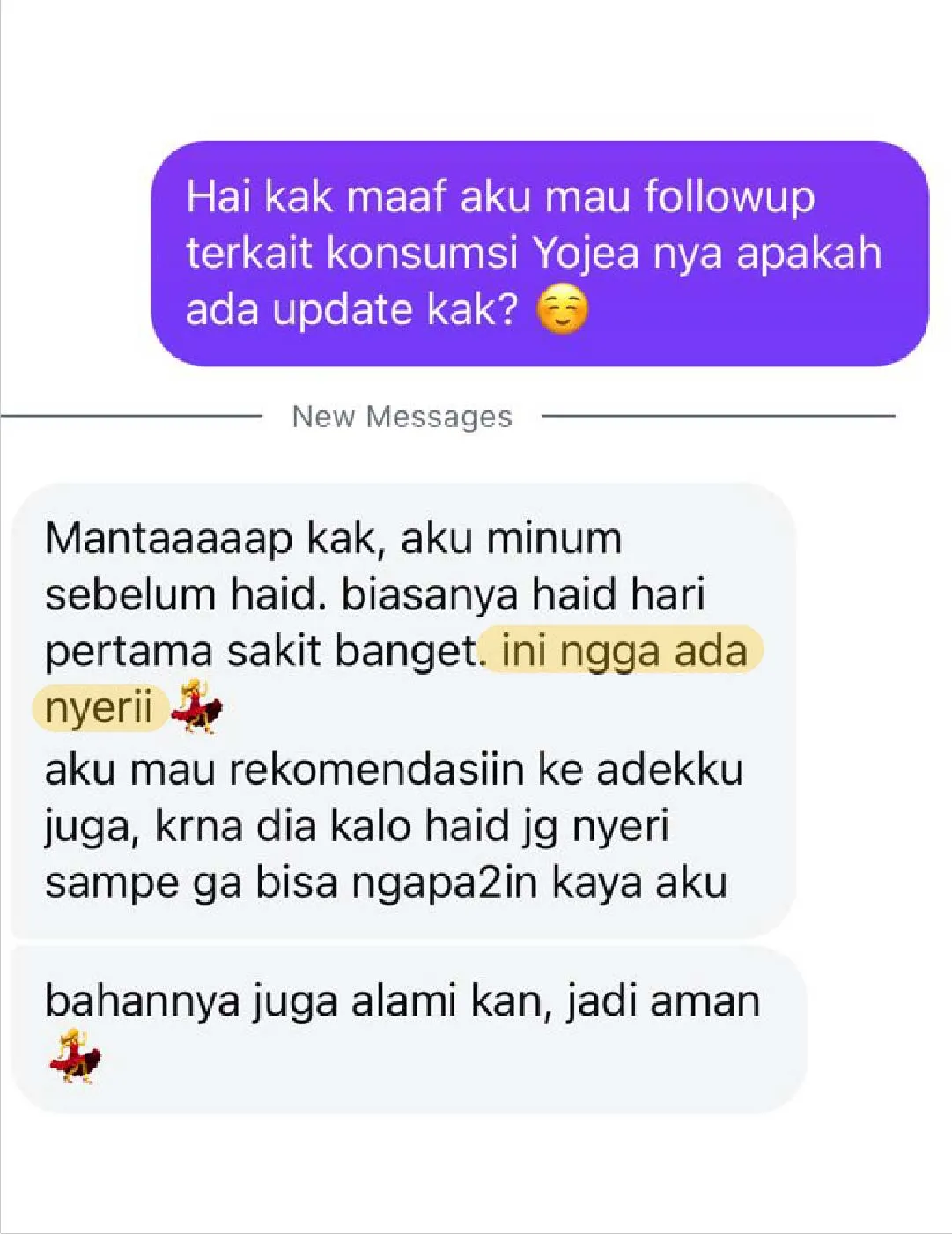Select the highlighted word "nyerii"

click(x=100, y=706)
